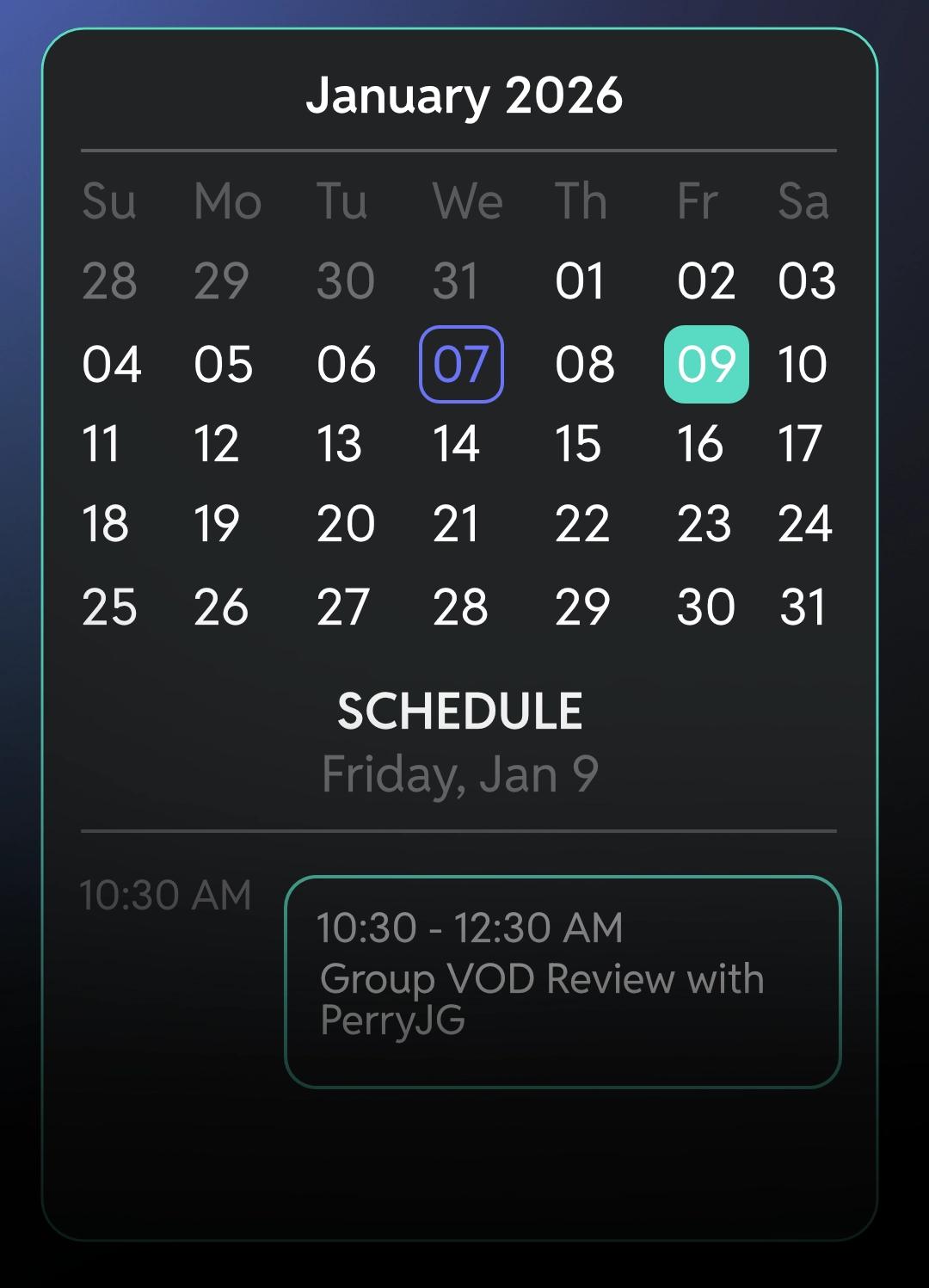The width and height of the screenshot is (929, 1288).
Task: Choose January 22 under Thursday
Action: pos(582,526)
